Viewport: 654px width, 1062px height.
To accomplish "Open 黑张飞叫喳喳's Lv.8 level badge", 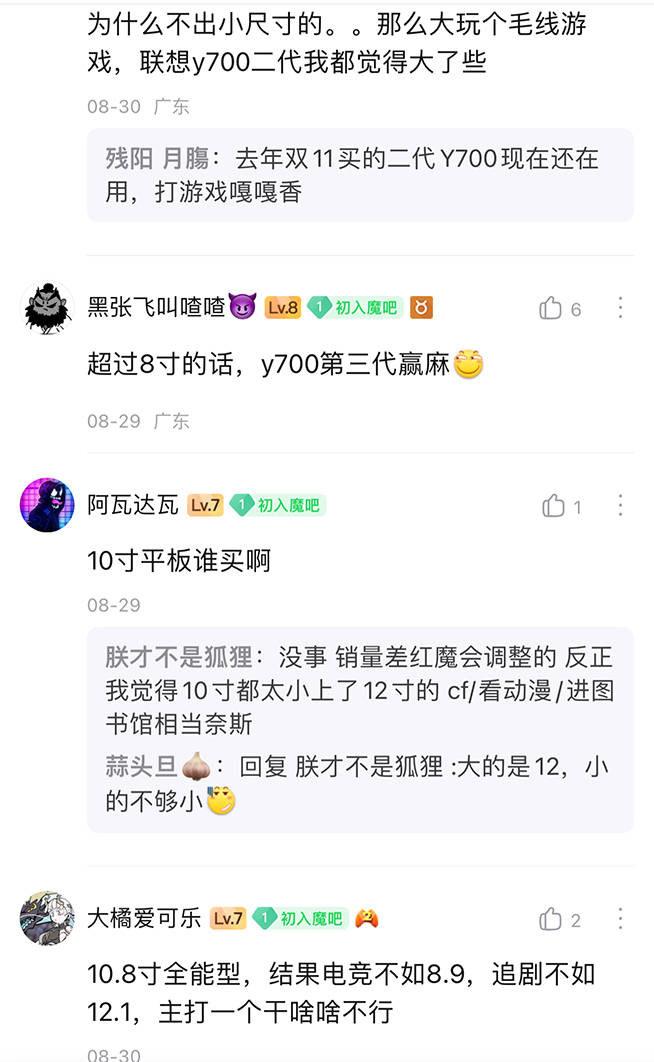I will [x=283, y=308].
